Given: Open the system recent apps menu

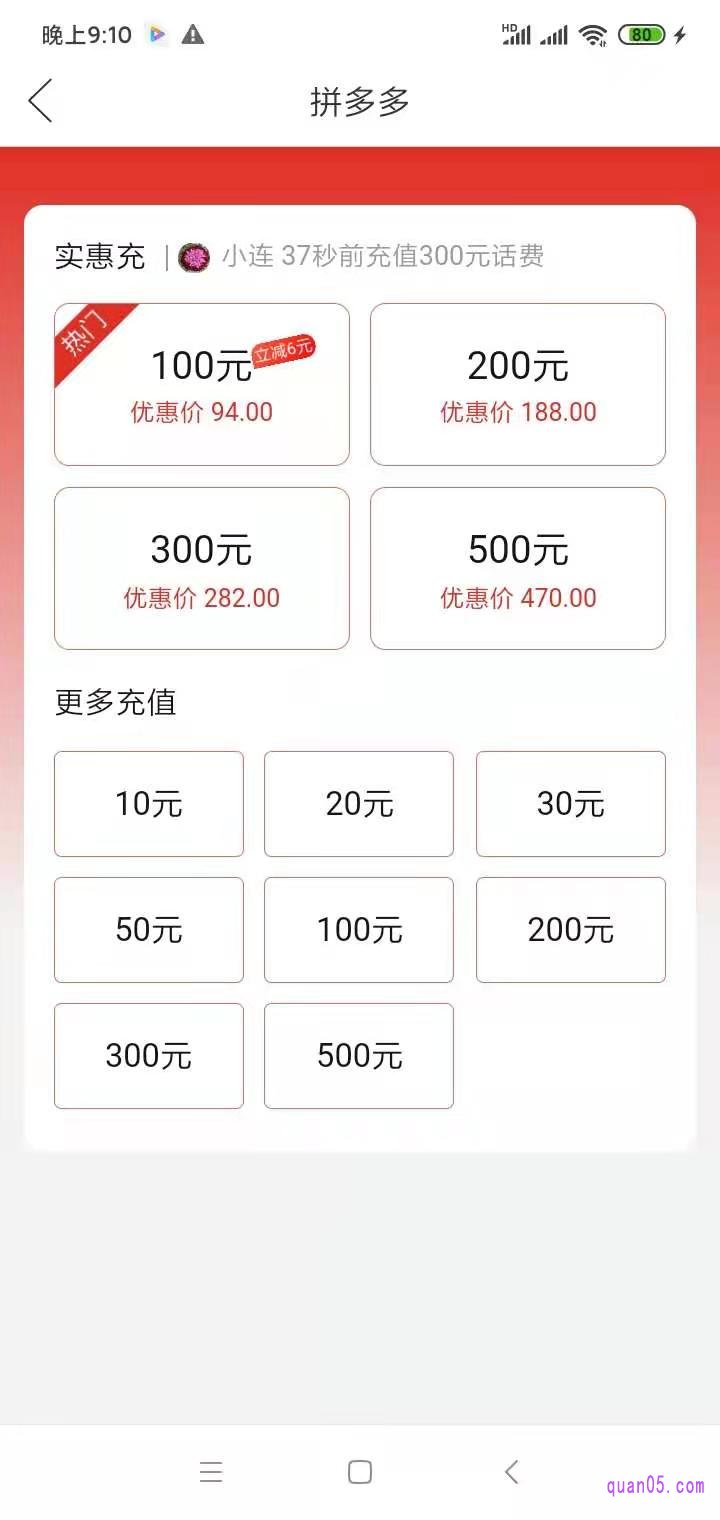Looking at the screenshot, I should 210,1472.
